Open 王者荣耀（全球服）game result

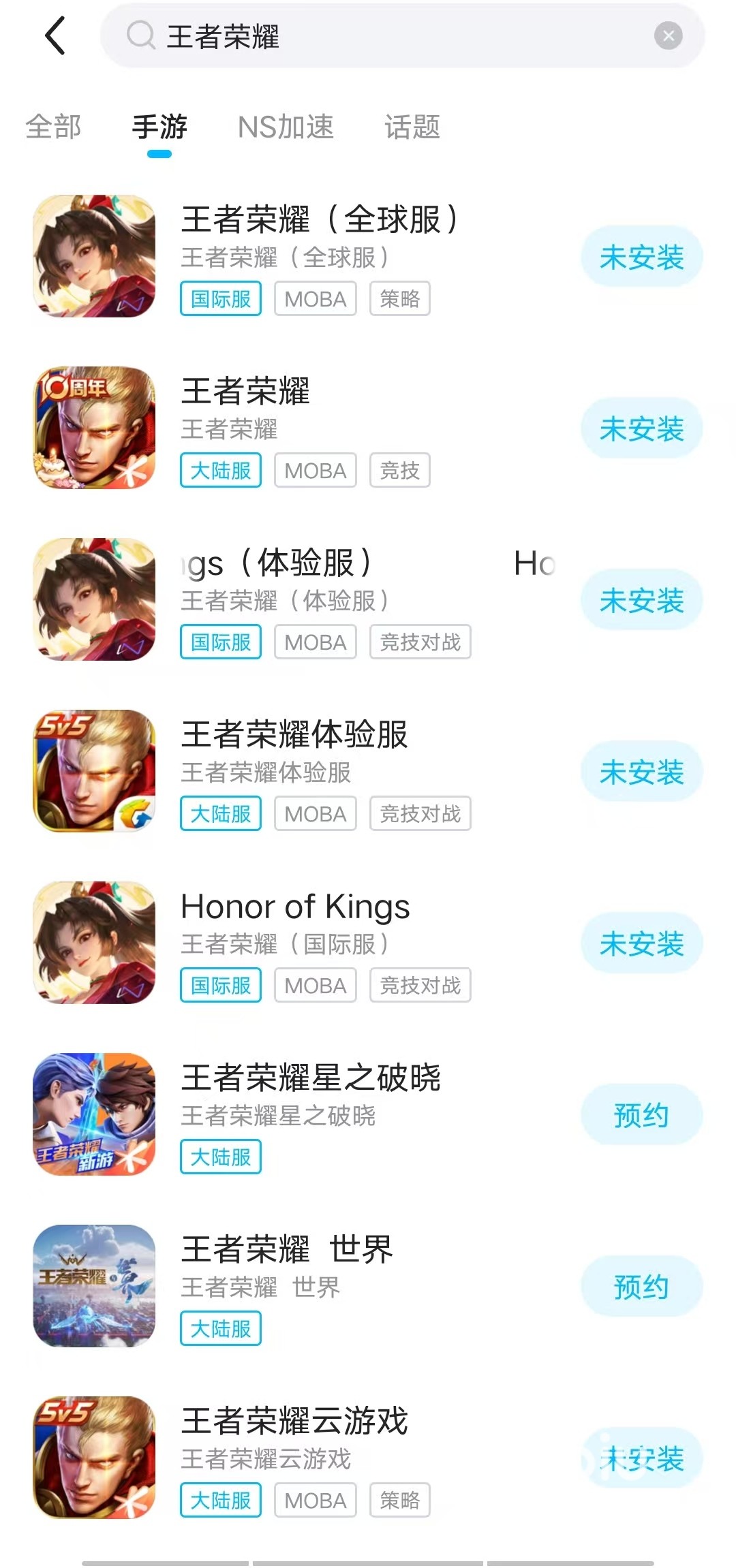[x=319, y=220]
